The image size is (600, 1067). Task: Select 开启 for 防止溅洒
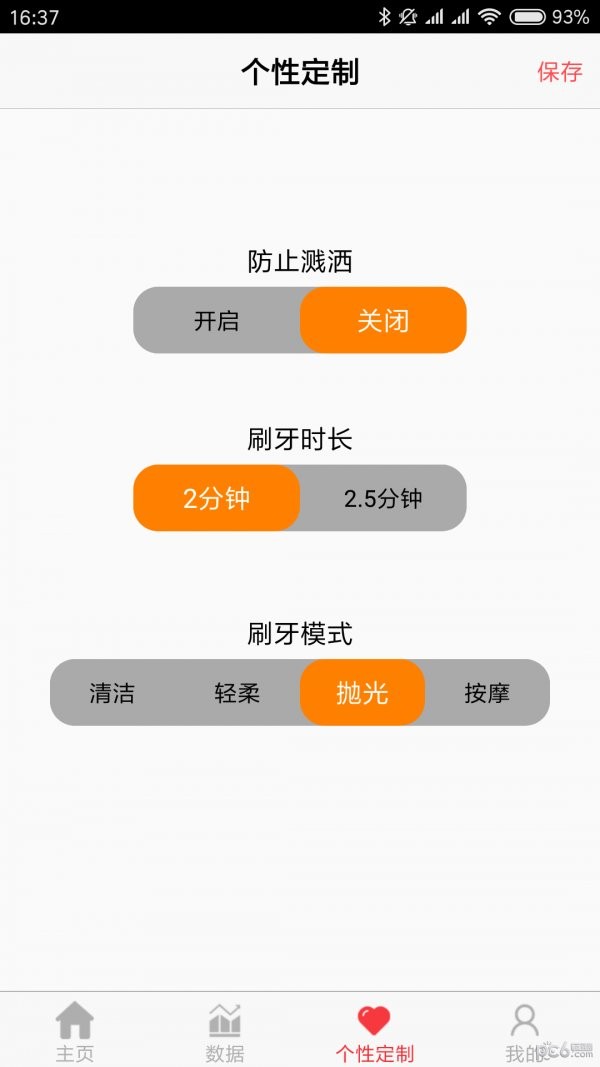(217, 321)
